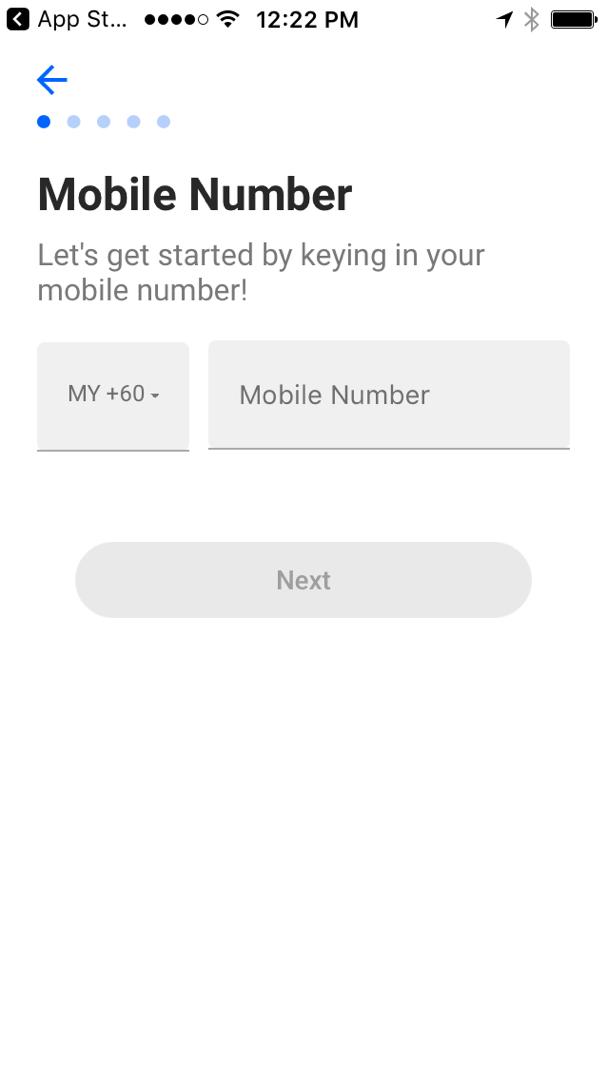Return to App Store via status bar
This screenshot has height=1080, width=608.
[x=67, y=19]
